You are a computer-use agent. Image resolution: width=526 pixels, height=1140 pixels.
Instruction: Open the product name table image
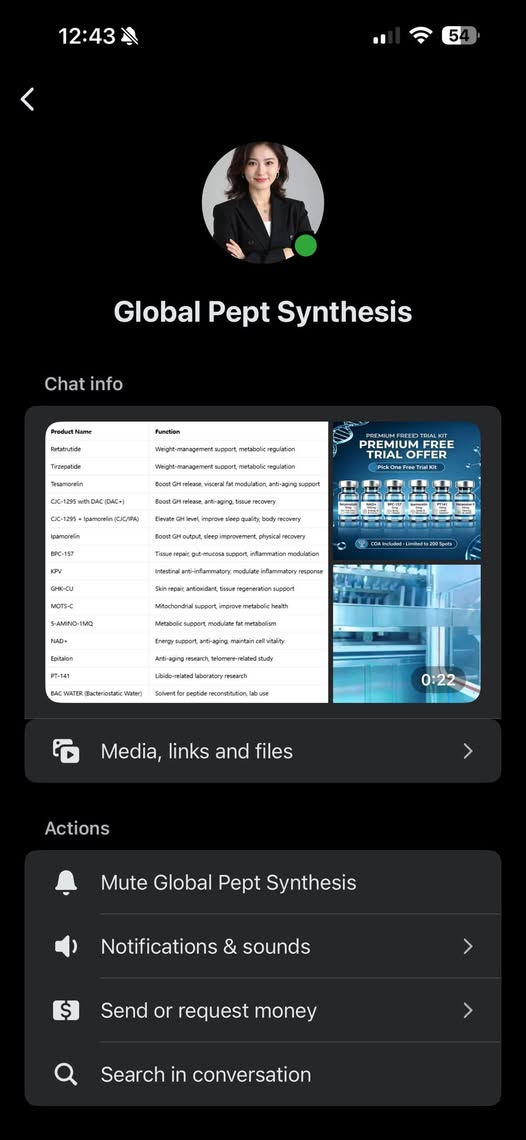point(187,562)
